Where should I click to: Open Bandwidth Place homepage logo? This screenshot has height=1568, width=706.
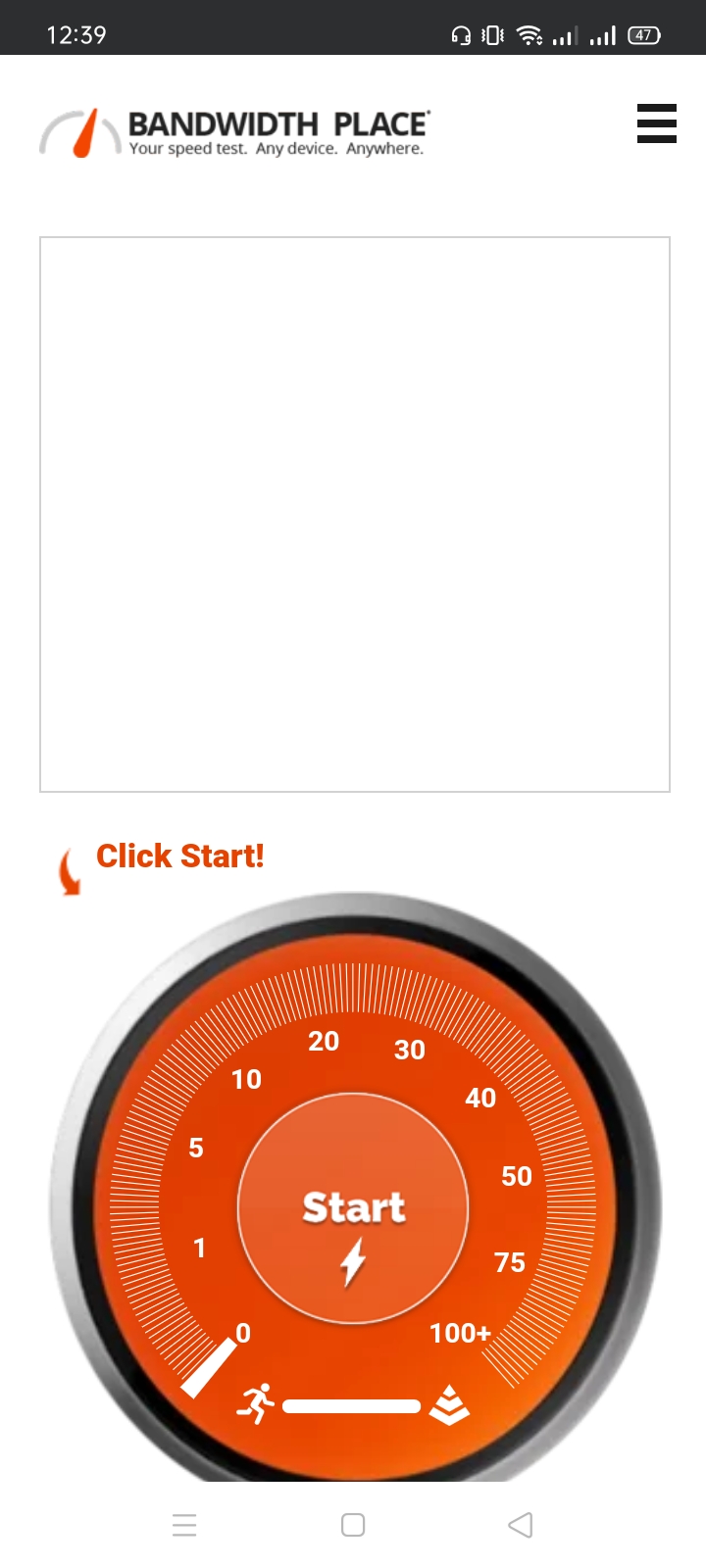(x=234, y=132)
